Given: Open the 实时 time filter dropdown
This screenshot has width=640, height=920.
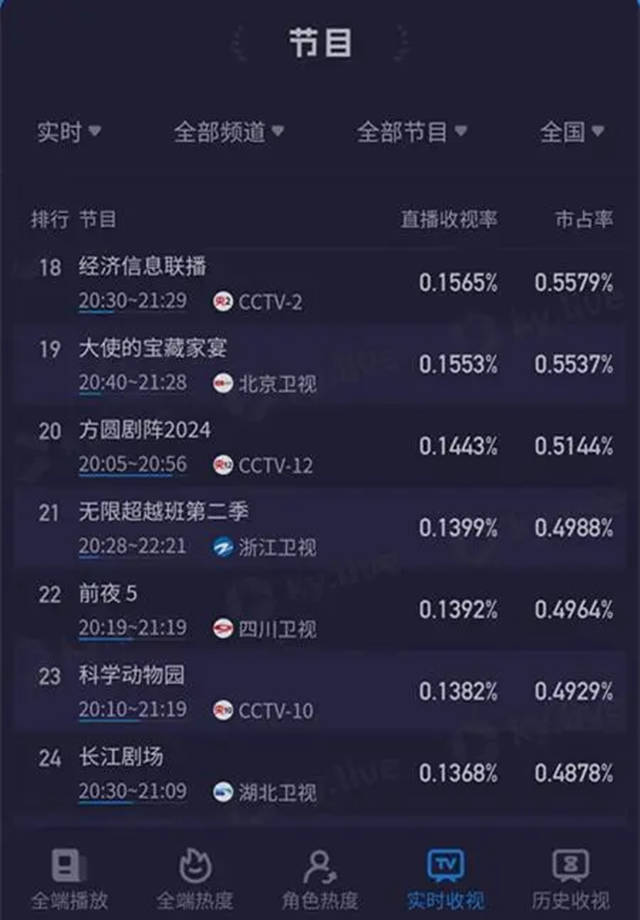Looking at the screenshot, I should [69, 132].
